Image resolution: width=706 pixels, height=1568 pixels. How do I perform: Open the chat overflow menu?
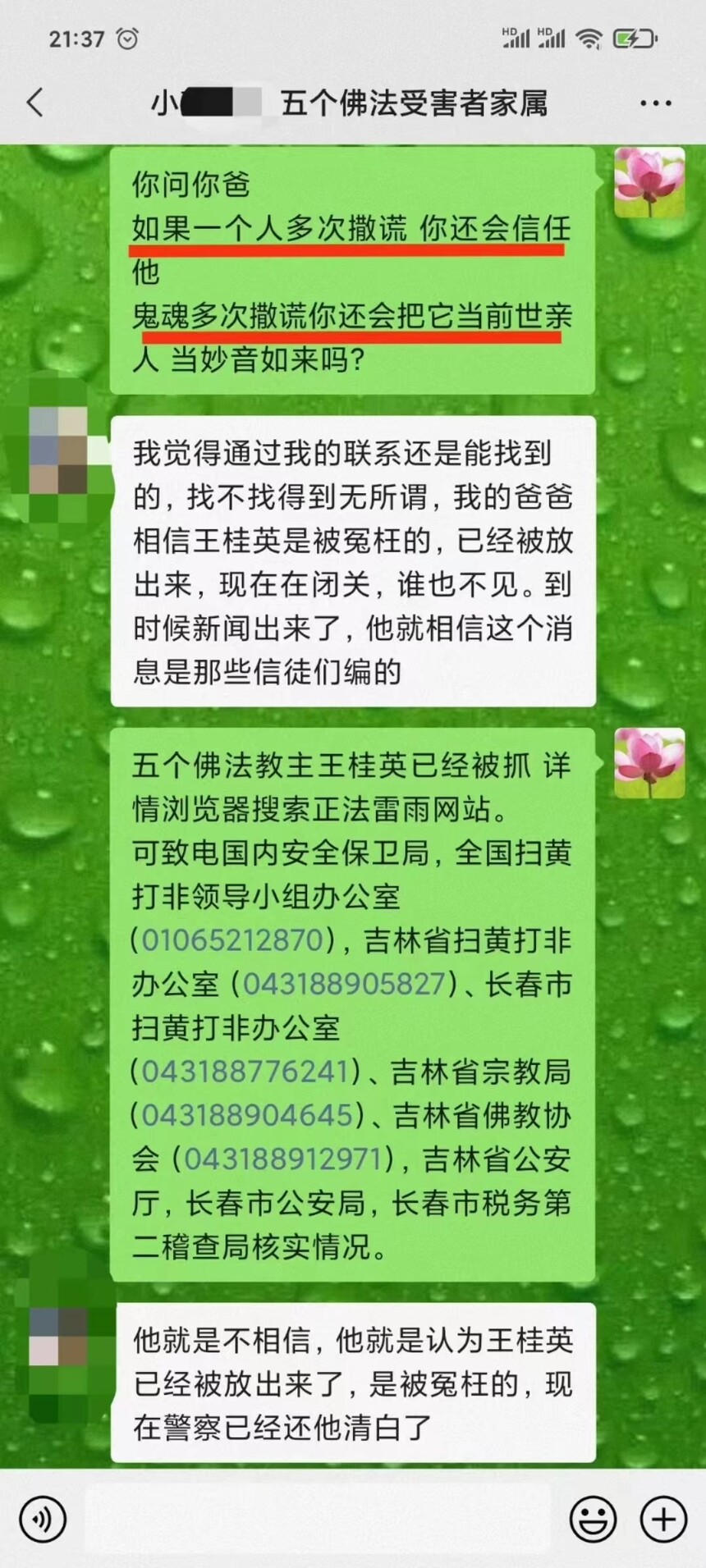(x=655, y=103)
